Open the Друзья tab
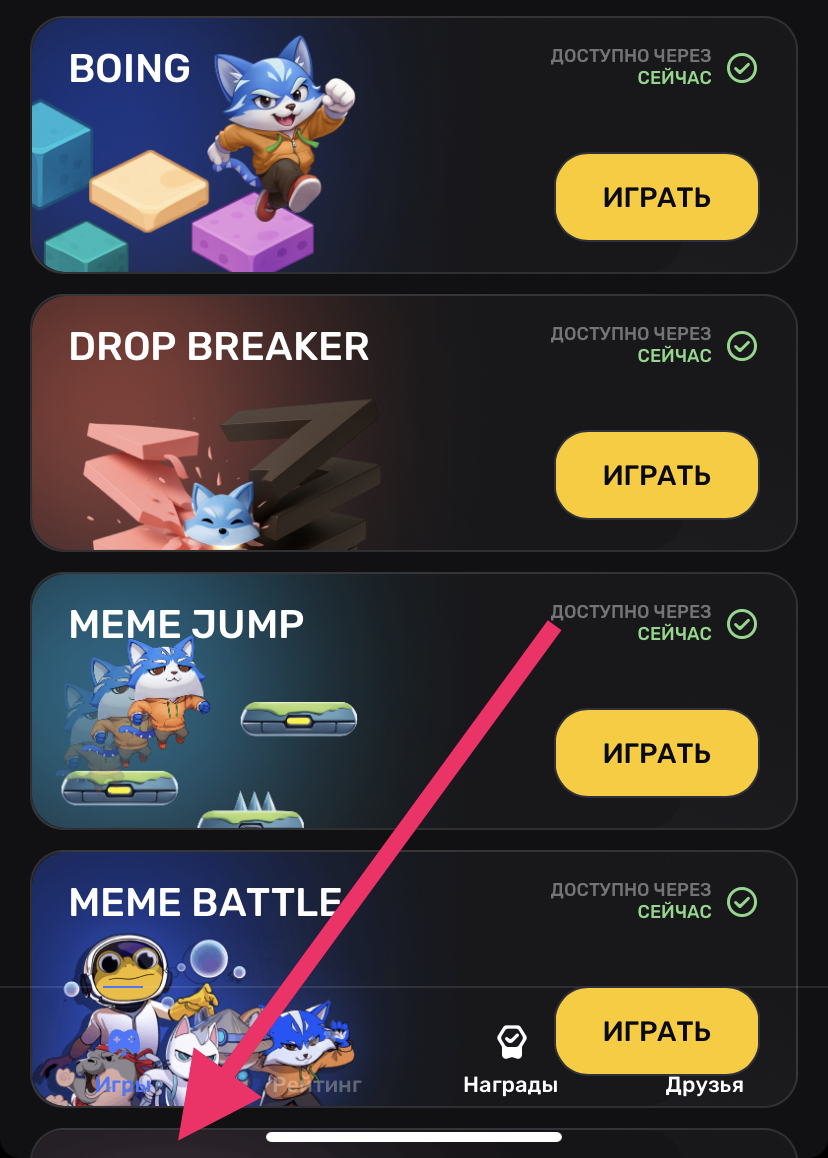The height and width of the screenshot is (1158, 828). [704, 1084]
